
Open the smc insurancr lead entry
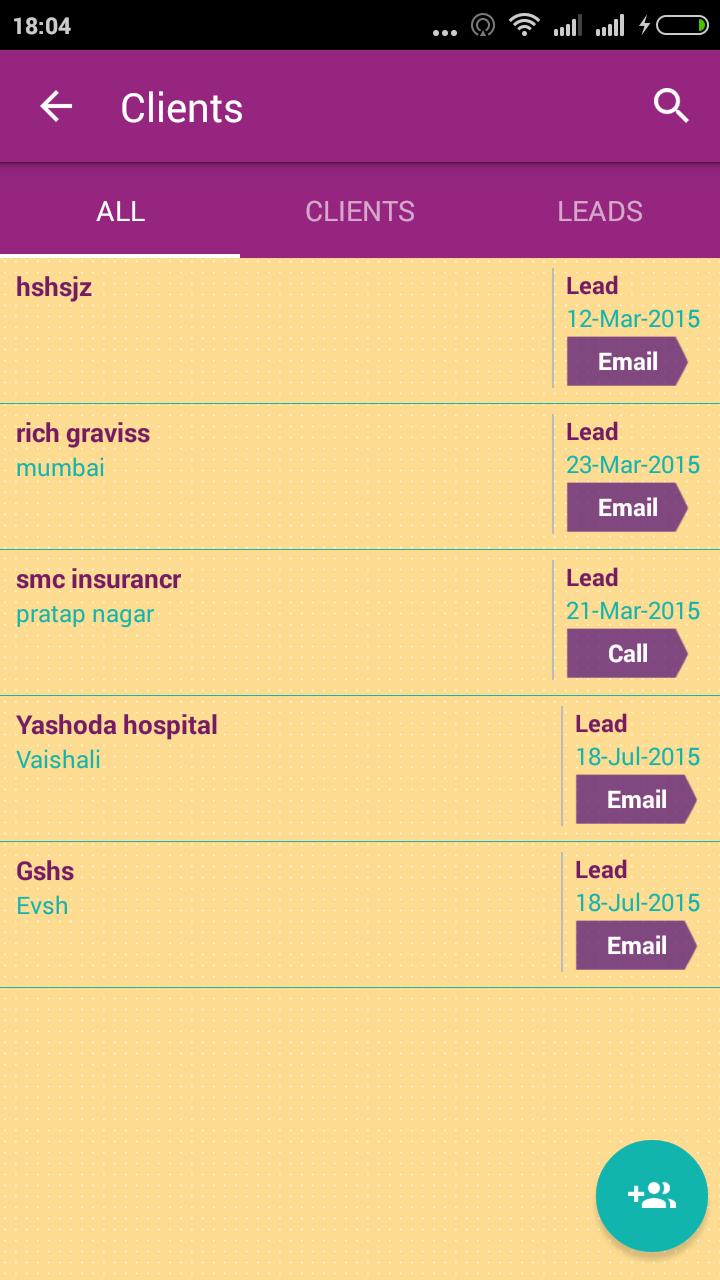pos(270,622)
